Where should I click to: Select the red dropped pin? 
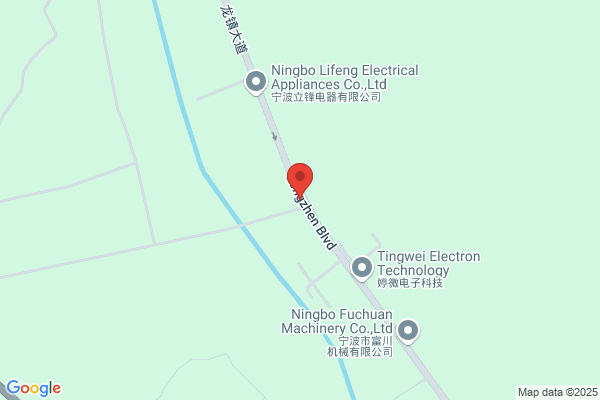coord(300,180)
